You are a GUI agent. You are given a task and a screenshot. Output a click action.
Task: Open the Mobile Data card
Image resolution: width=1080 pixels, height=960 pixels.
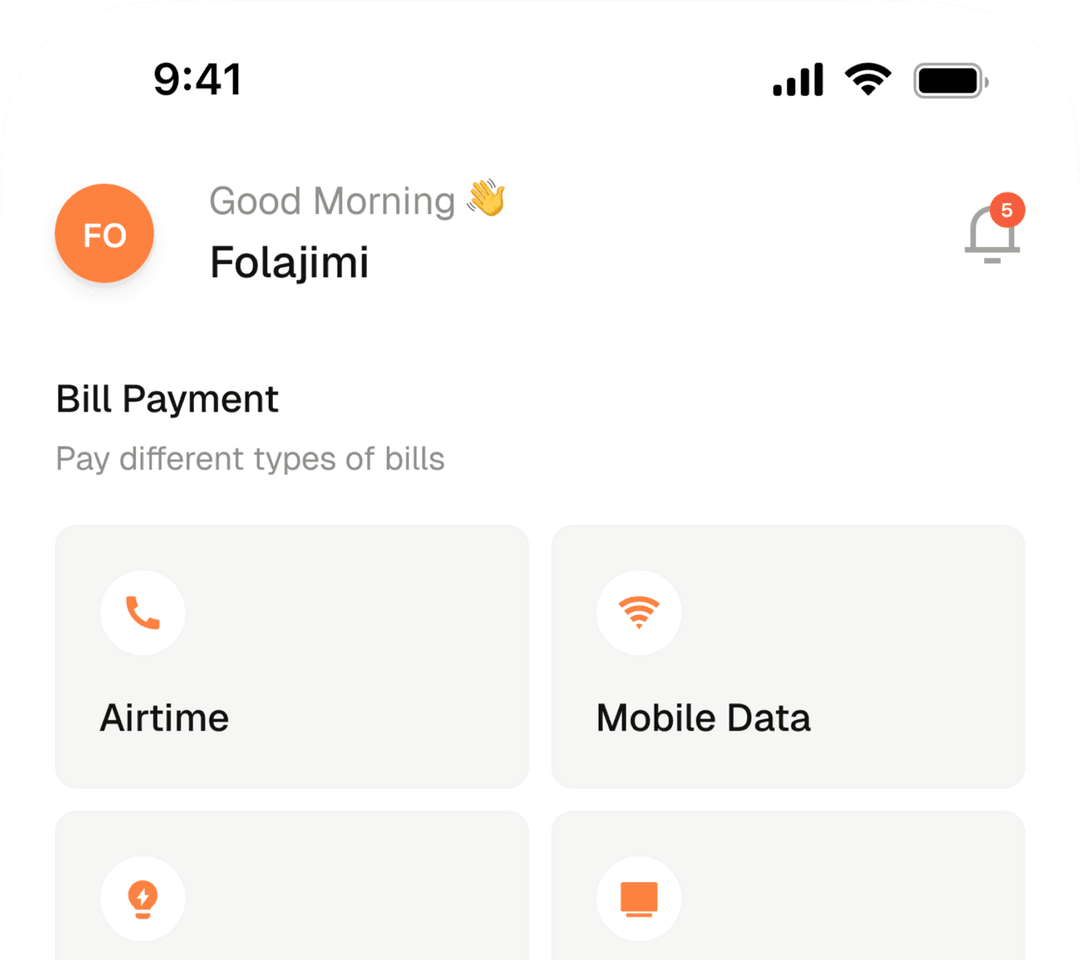tap(788, 656)
